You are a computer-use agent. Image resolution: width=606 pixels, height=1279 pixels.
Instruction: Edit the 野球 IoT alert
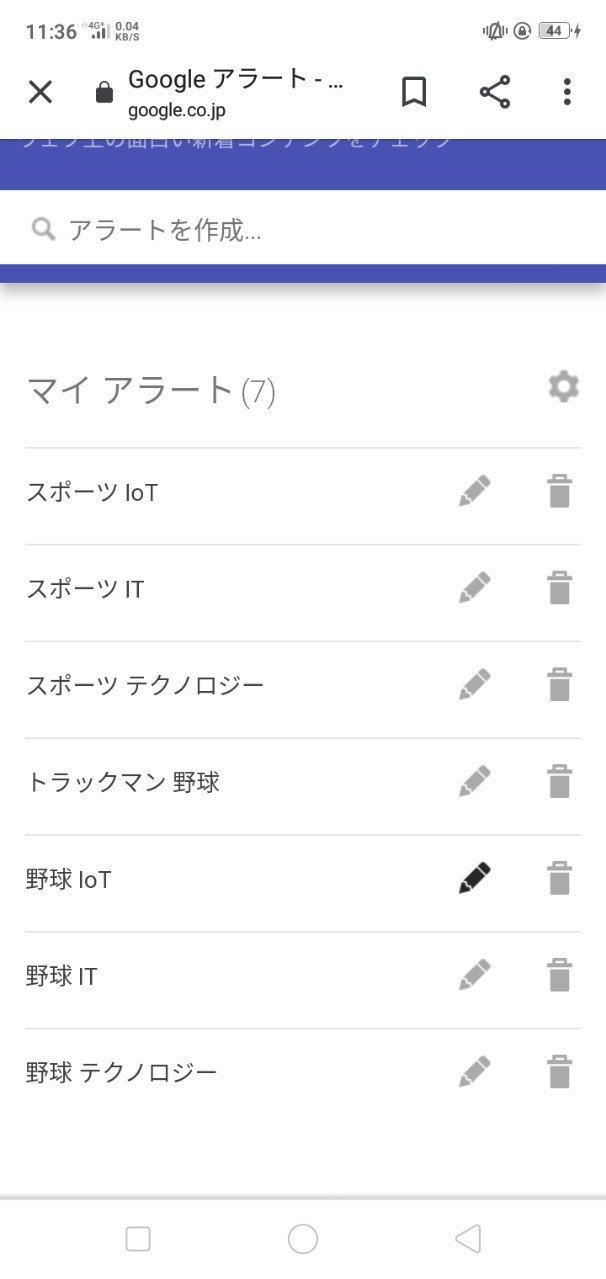coord(475,878)
